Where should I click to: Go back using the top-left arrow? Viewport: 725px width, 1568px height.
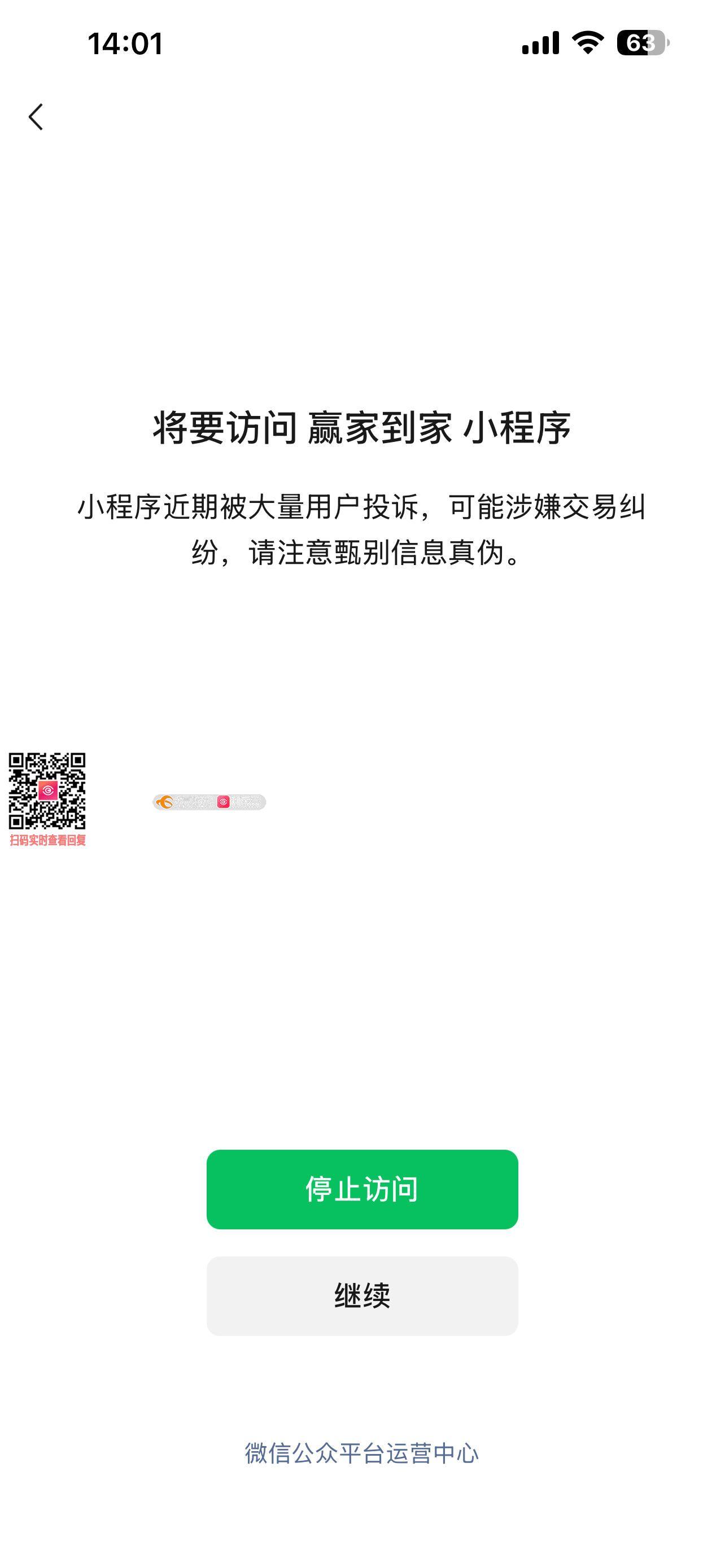click(36, 116)
